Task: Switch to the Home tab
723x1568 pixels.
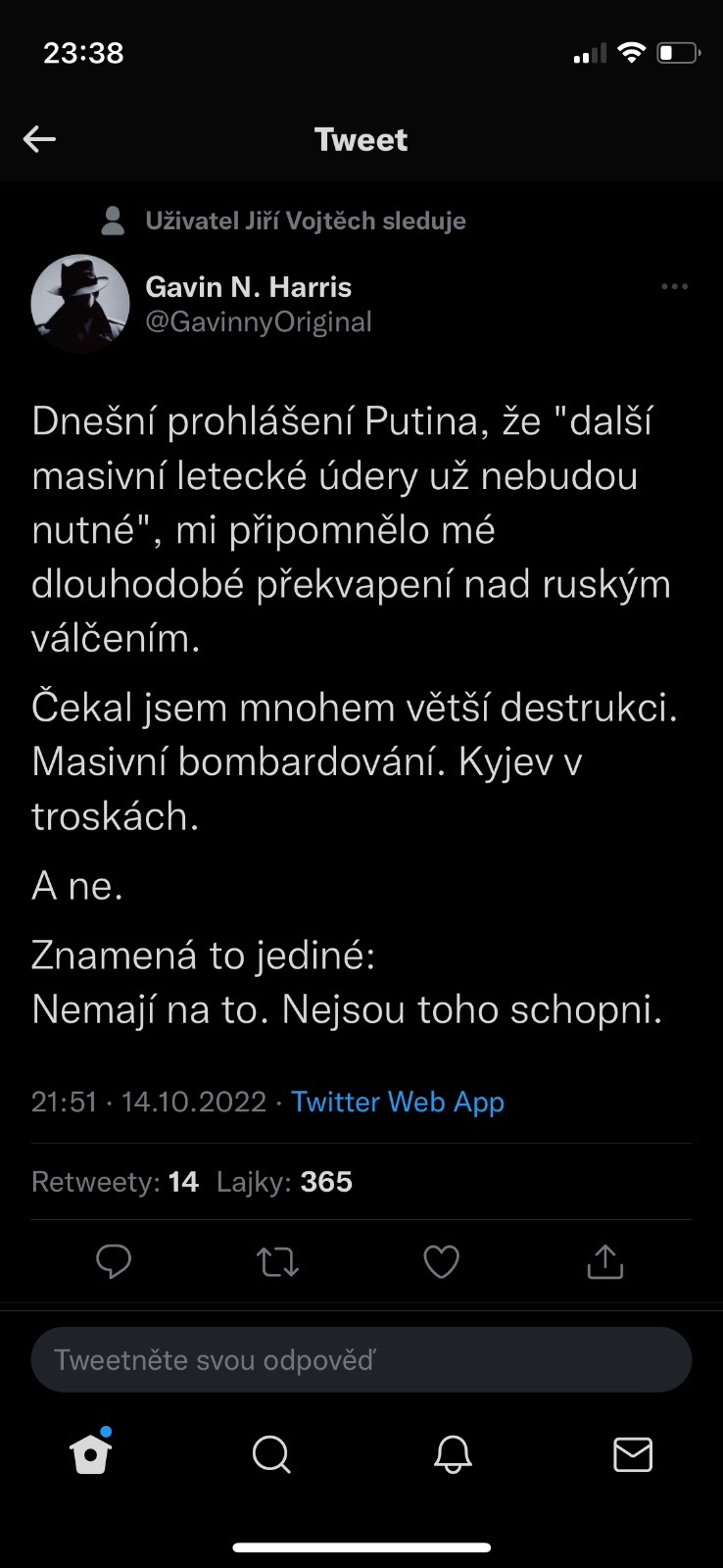Action: pyautogui.click(x=91, y=1454)
